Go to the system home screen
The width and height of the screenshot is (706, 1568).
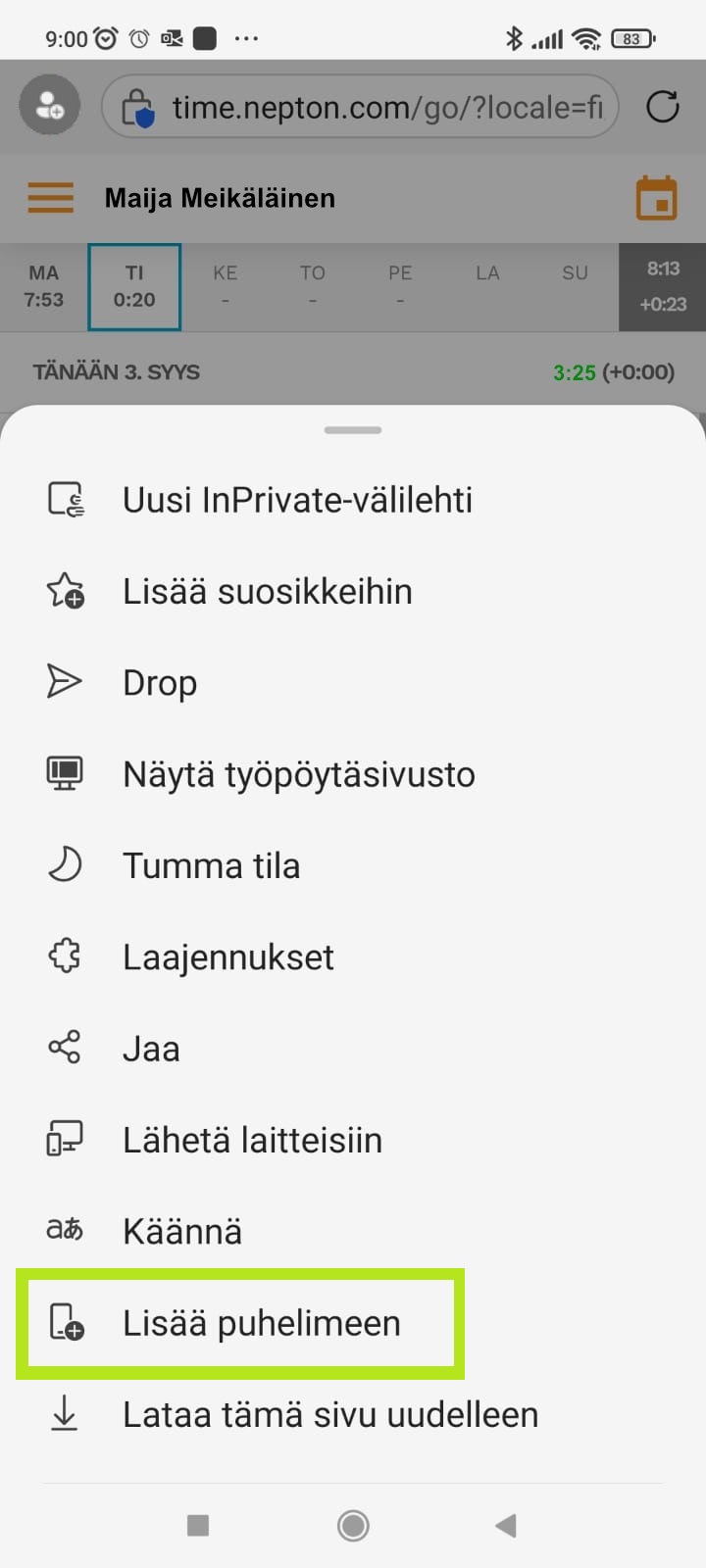[x=353, y=1525]
